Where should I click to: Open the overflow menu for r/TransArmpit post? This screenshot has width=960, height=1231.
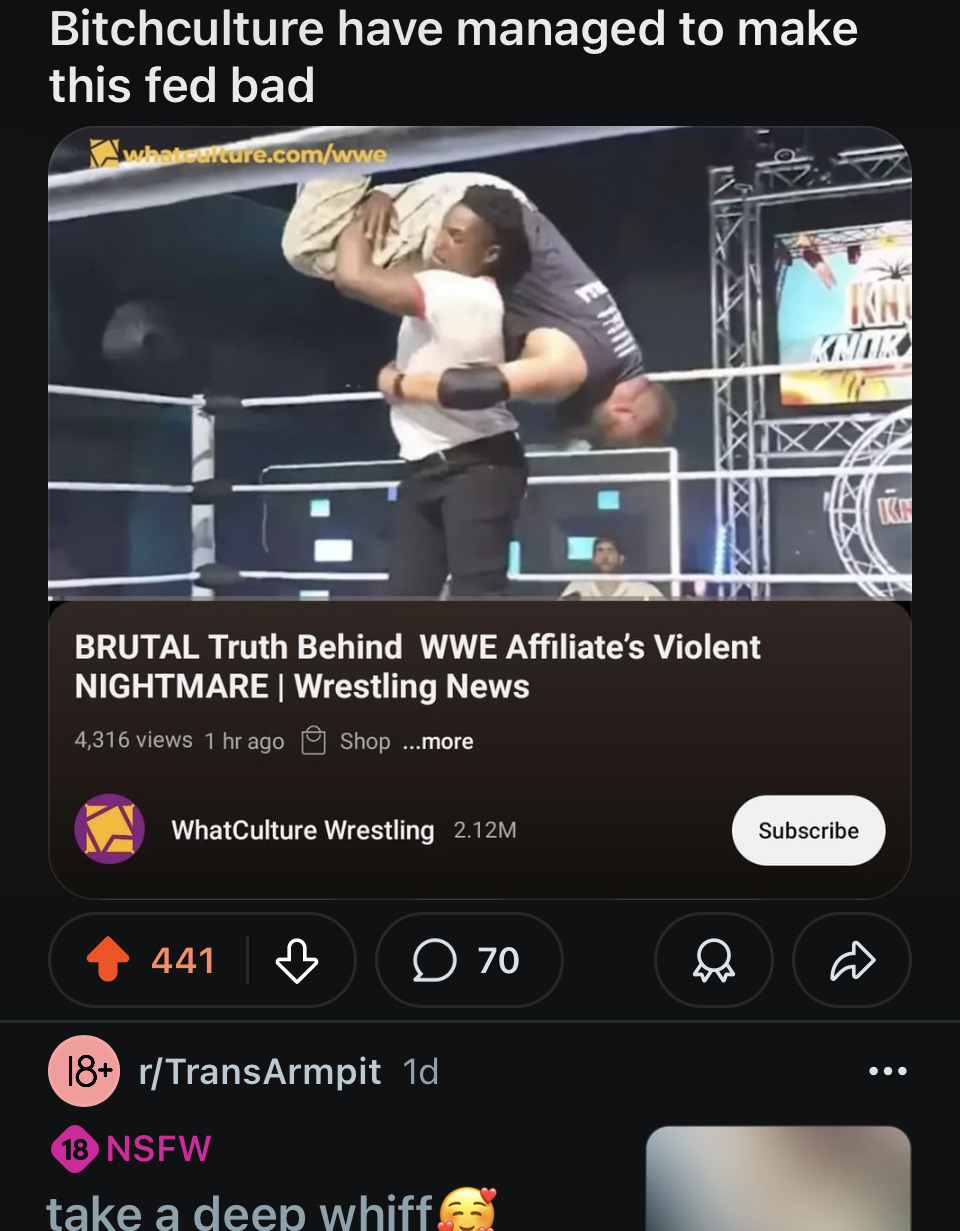pyautogui.click(x=888, y=1071)
